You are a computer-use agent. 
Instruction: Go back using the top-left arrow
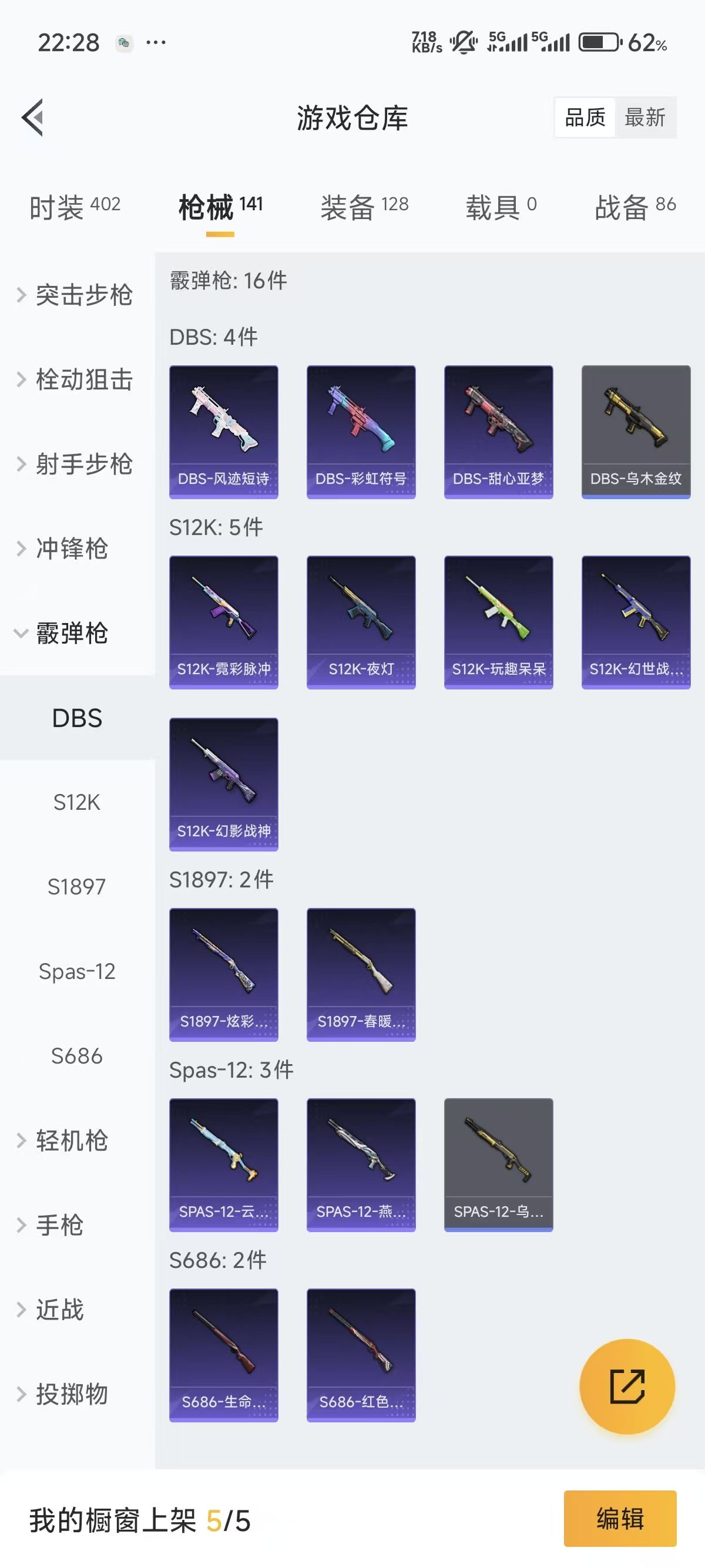tap(33, 117)
